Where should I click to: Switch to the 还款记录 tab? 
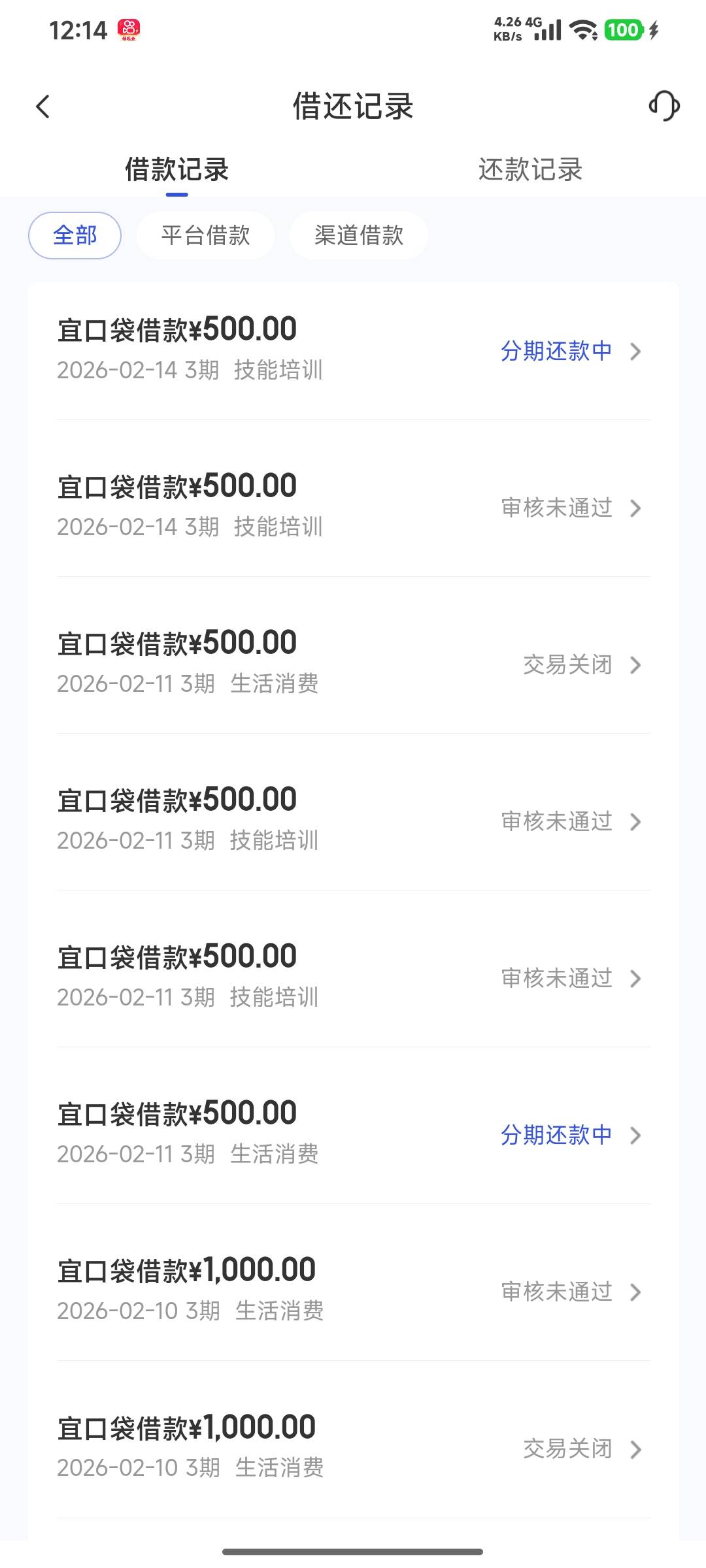(530, 170)
